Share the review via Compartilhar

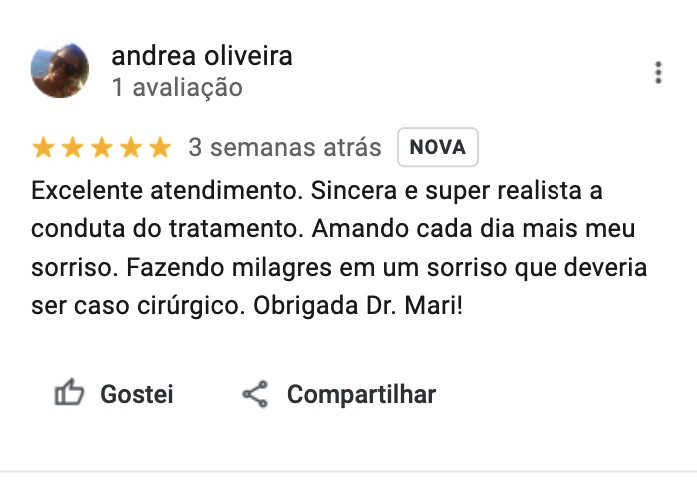[339, 394]
